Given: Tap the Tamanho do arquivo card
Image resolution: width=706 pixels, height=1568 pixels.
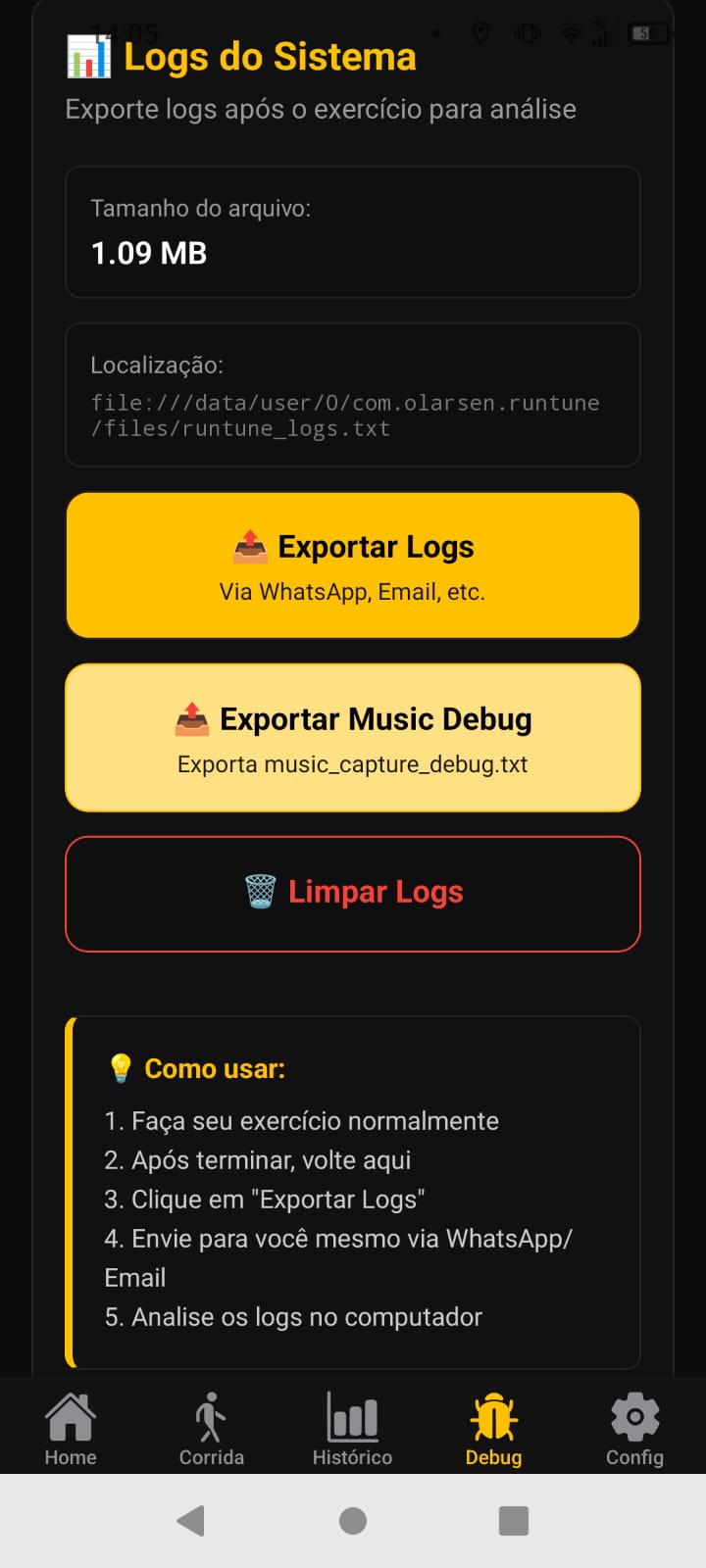Looking at the screenshot, I should click(353, 231).
